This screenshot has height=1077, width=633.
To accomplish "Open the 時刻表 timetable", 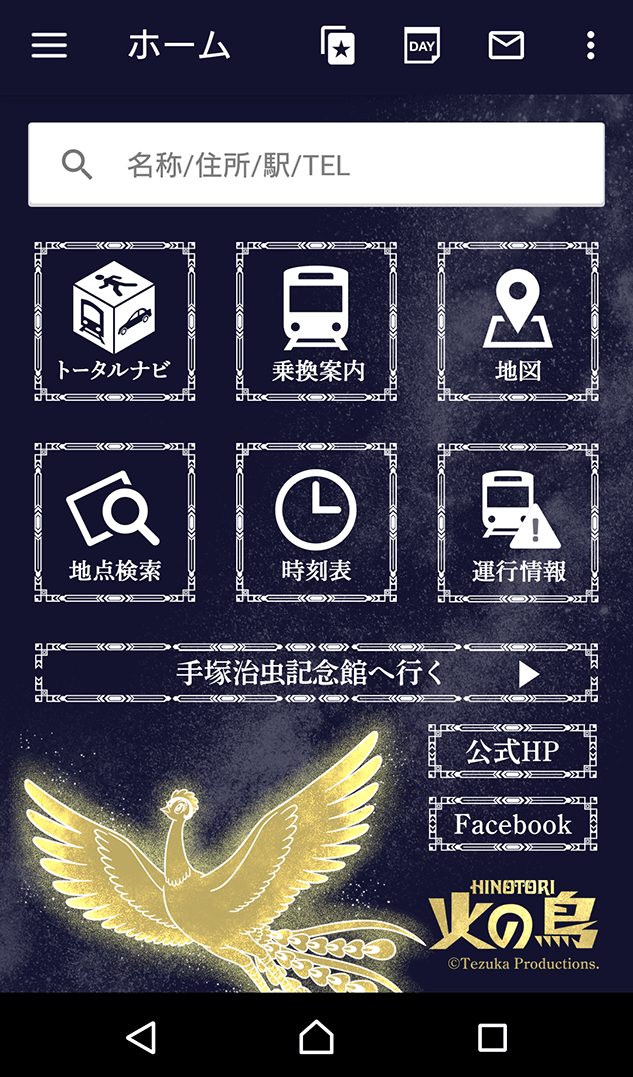I will 316,523.
